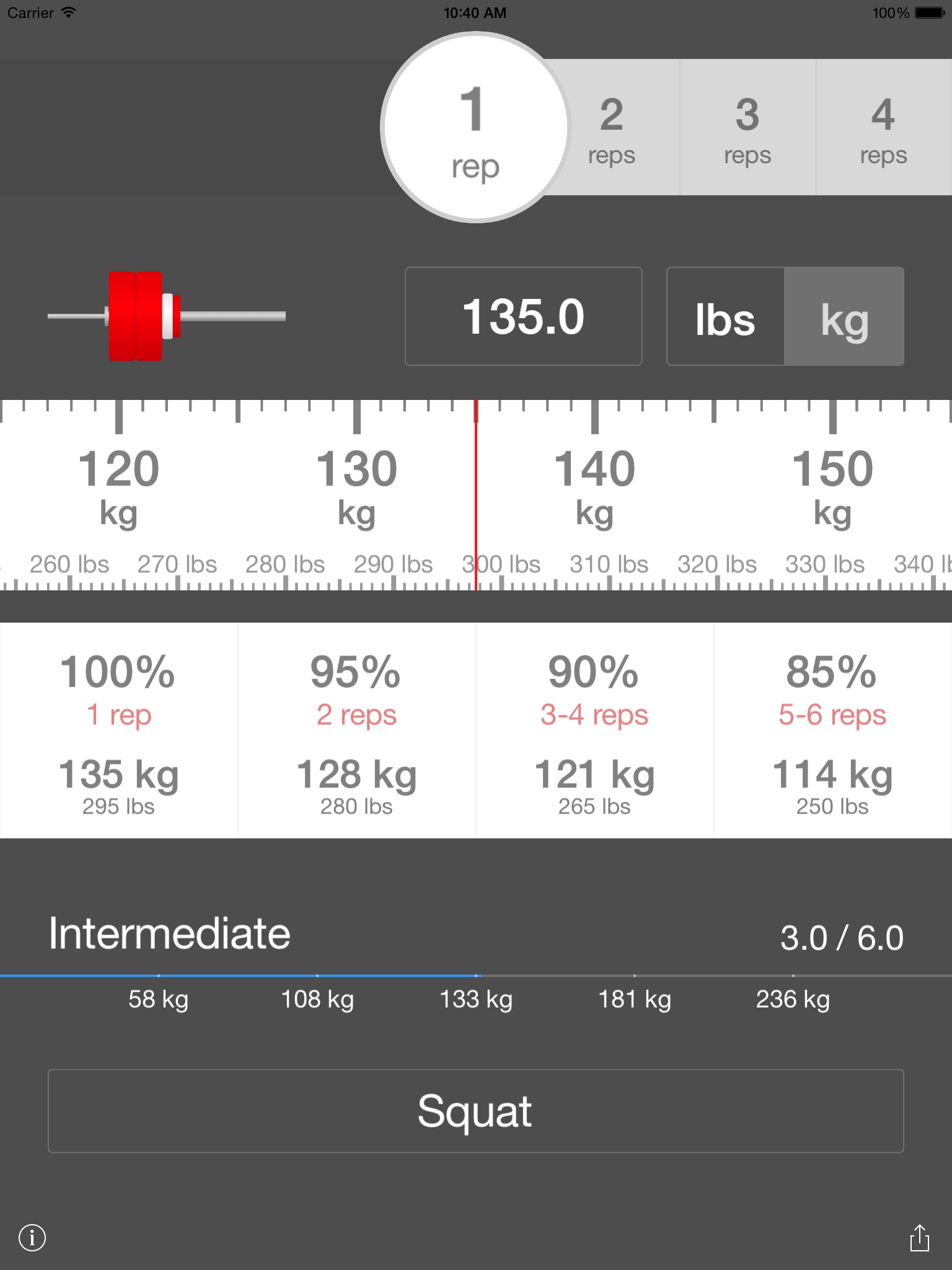Open the info icon
The height and width of the screenshot is (1270, 952).
click(32, 1238)
